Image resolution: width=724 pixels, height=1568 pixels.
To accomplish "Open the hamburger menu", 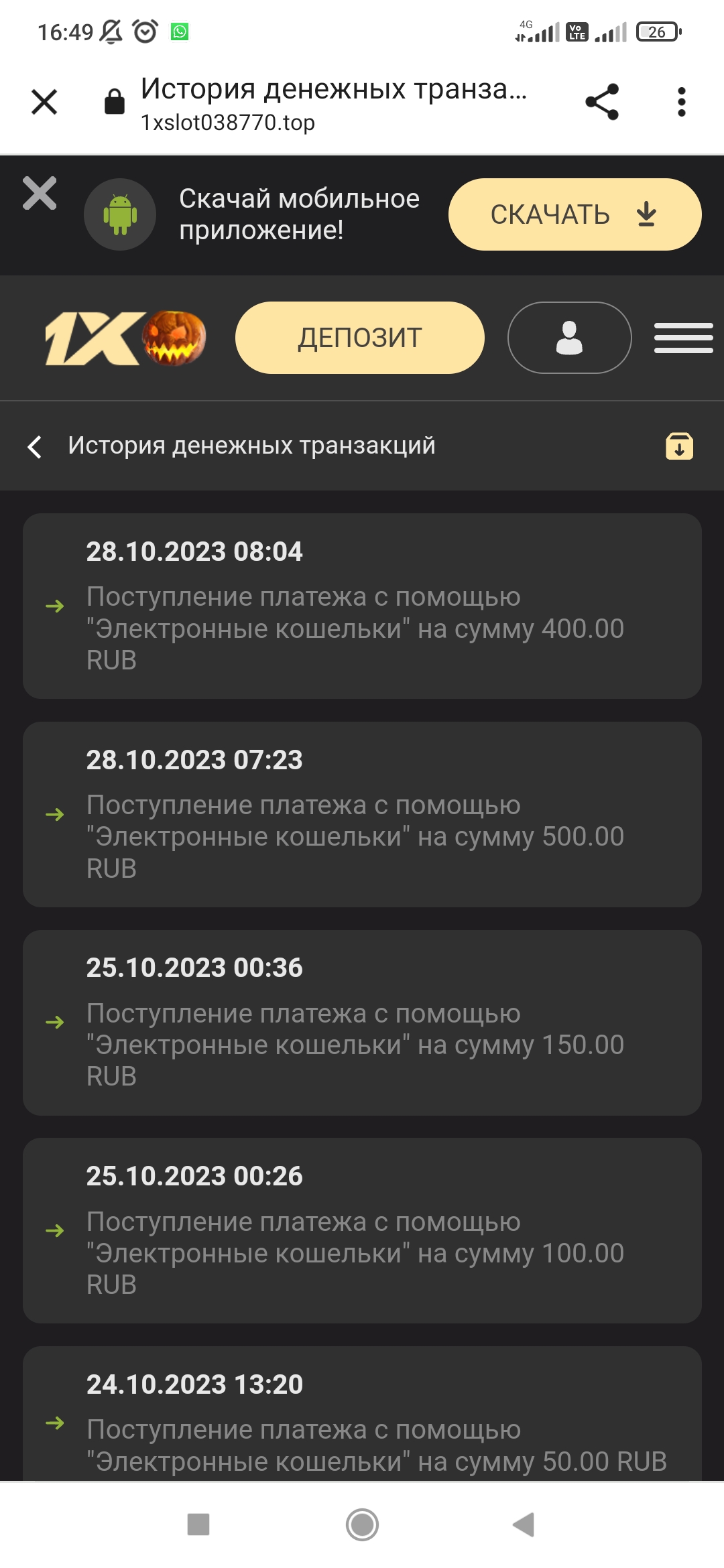I will click(683, 338).
